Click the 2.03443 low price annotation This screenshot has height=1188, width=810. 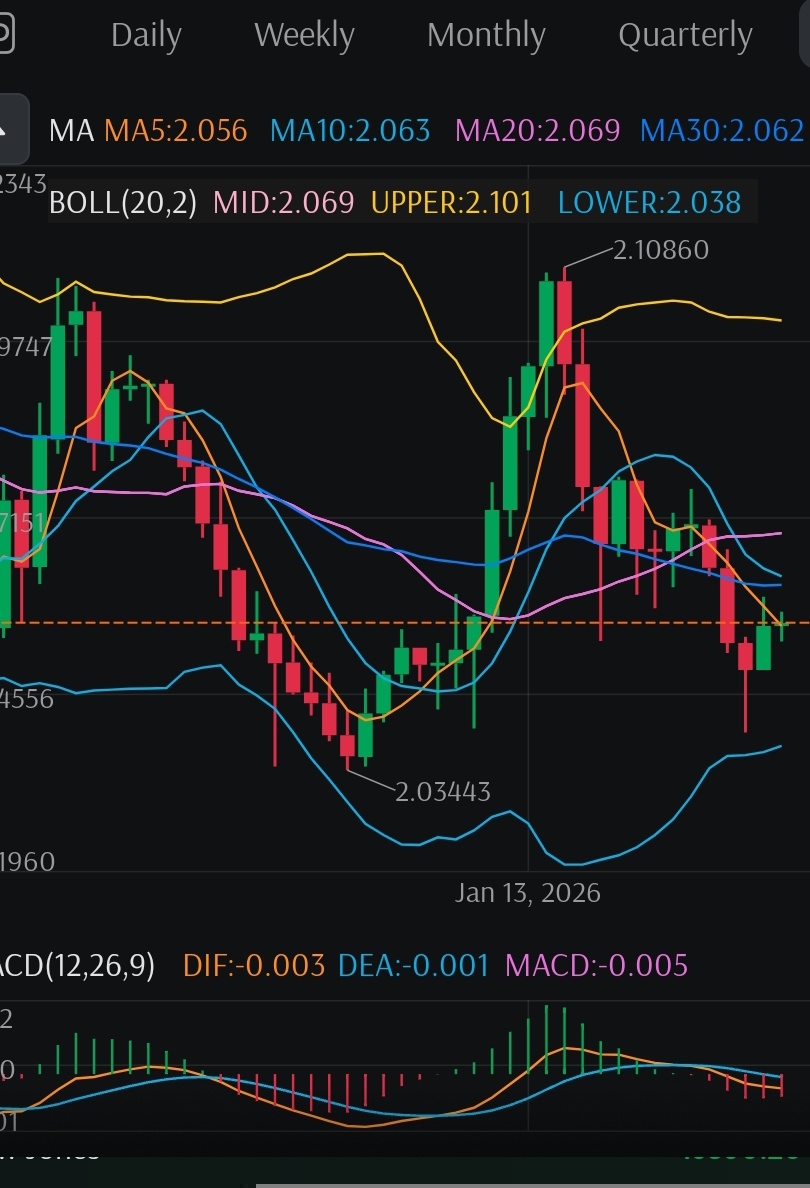(x=444, y=792)
